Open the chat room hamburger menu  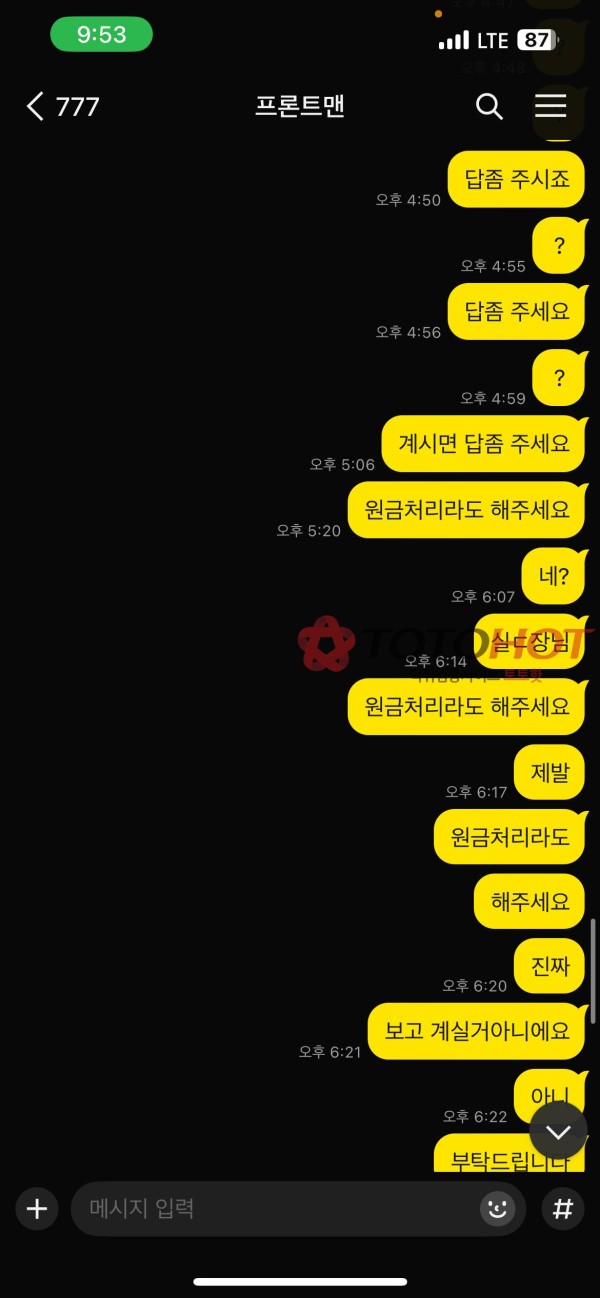pyautogui.click(x=550, y=106)
